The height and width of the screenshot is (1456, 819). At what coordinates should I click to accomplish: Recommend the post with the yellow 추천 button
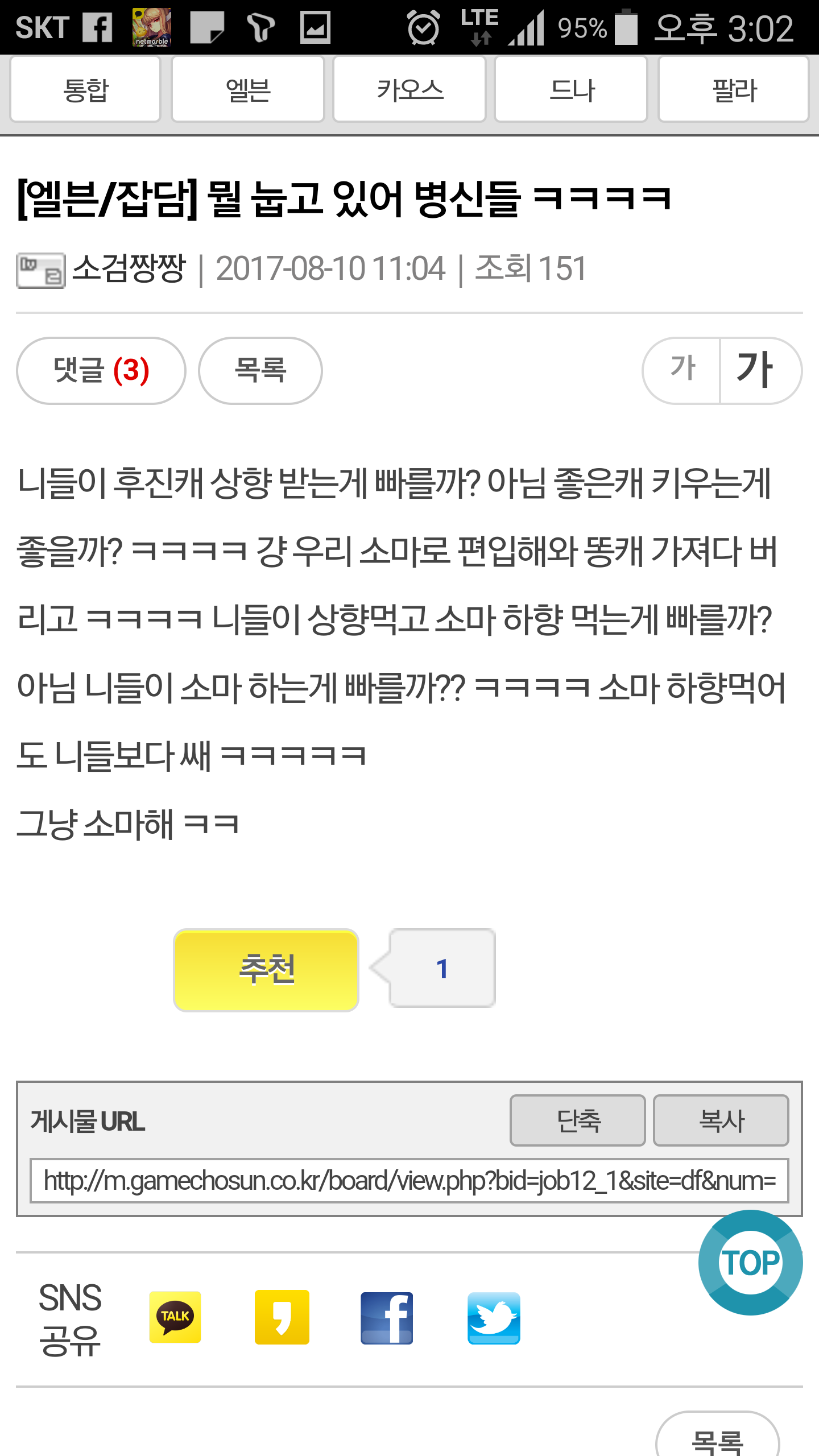point(266,970)
